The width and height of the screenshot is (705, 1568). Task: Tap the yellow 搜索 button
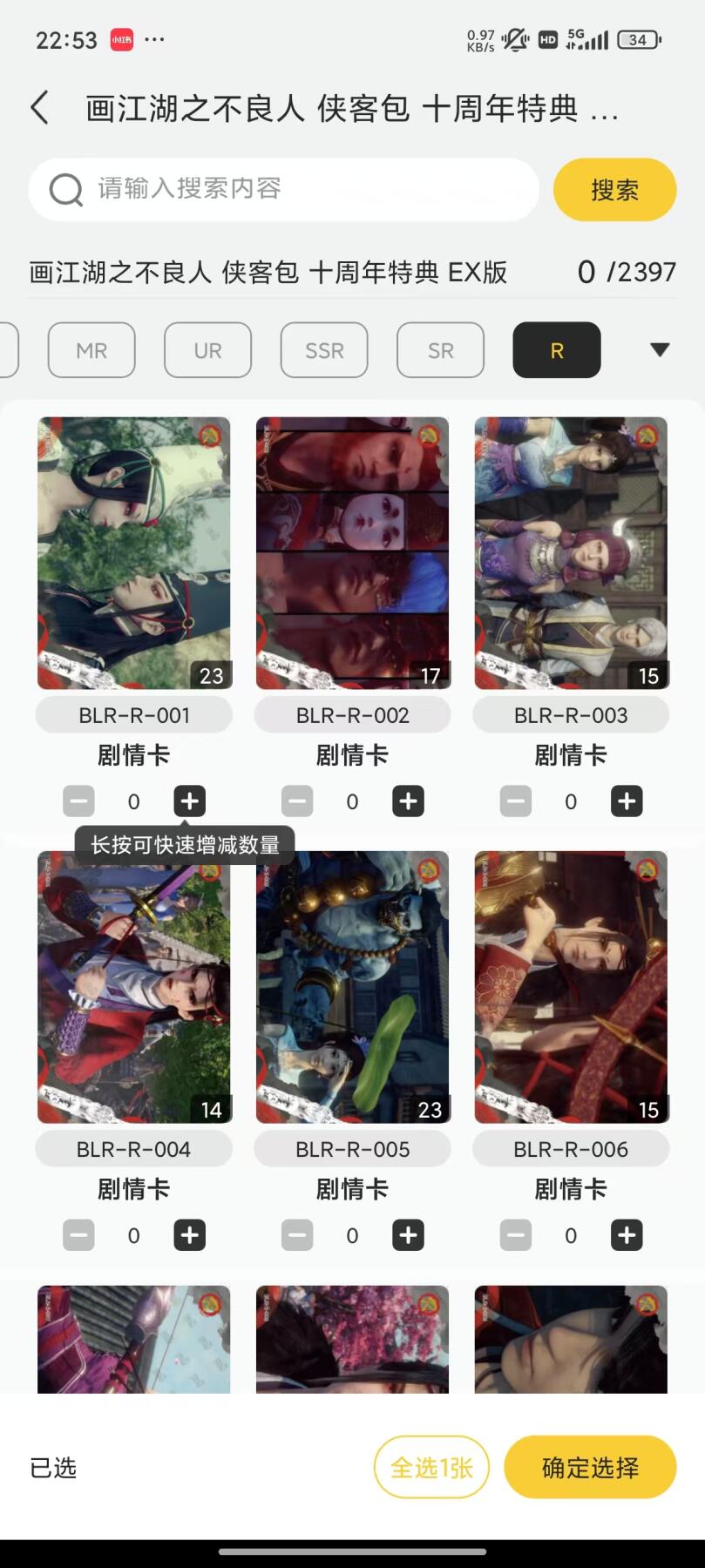(x=614, y=189)
